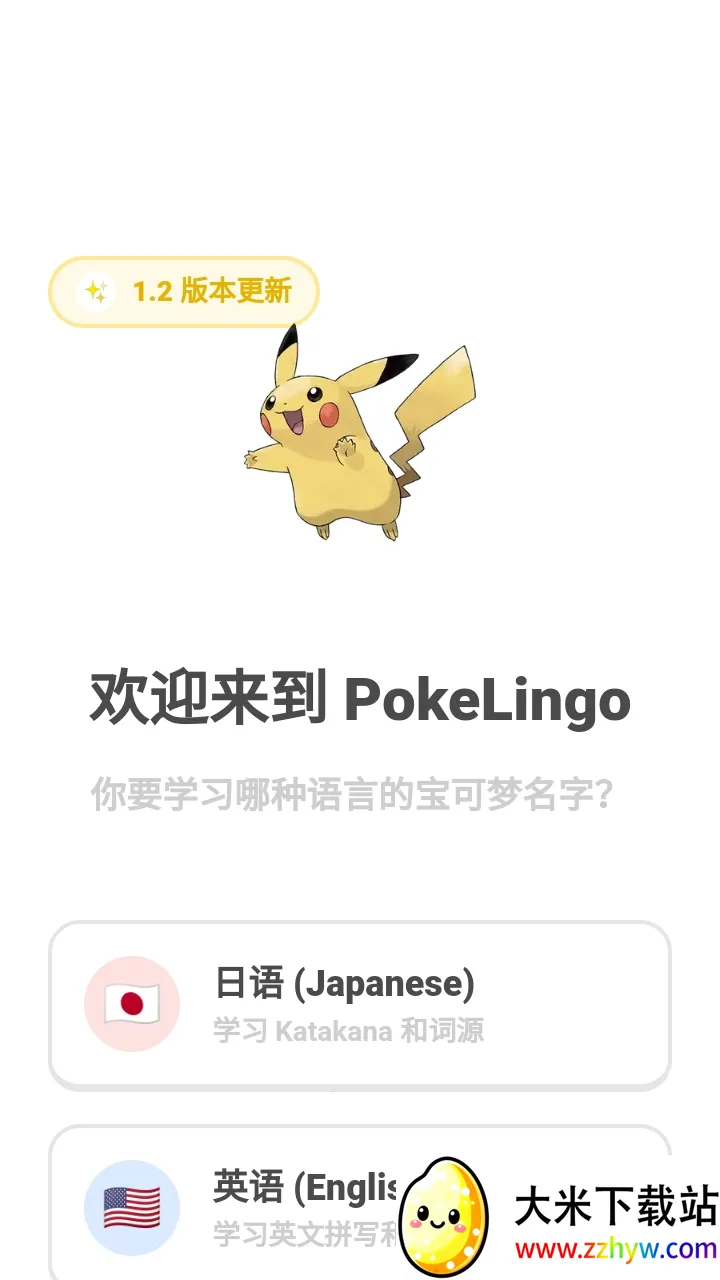Click the pink circle behind the Japan flag

click(x=132, y=1002)
